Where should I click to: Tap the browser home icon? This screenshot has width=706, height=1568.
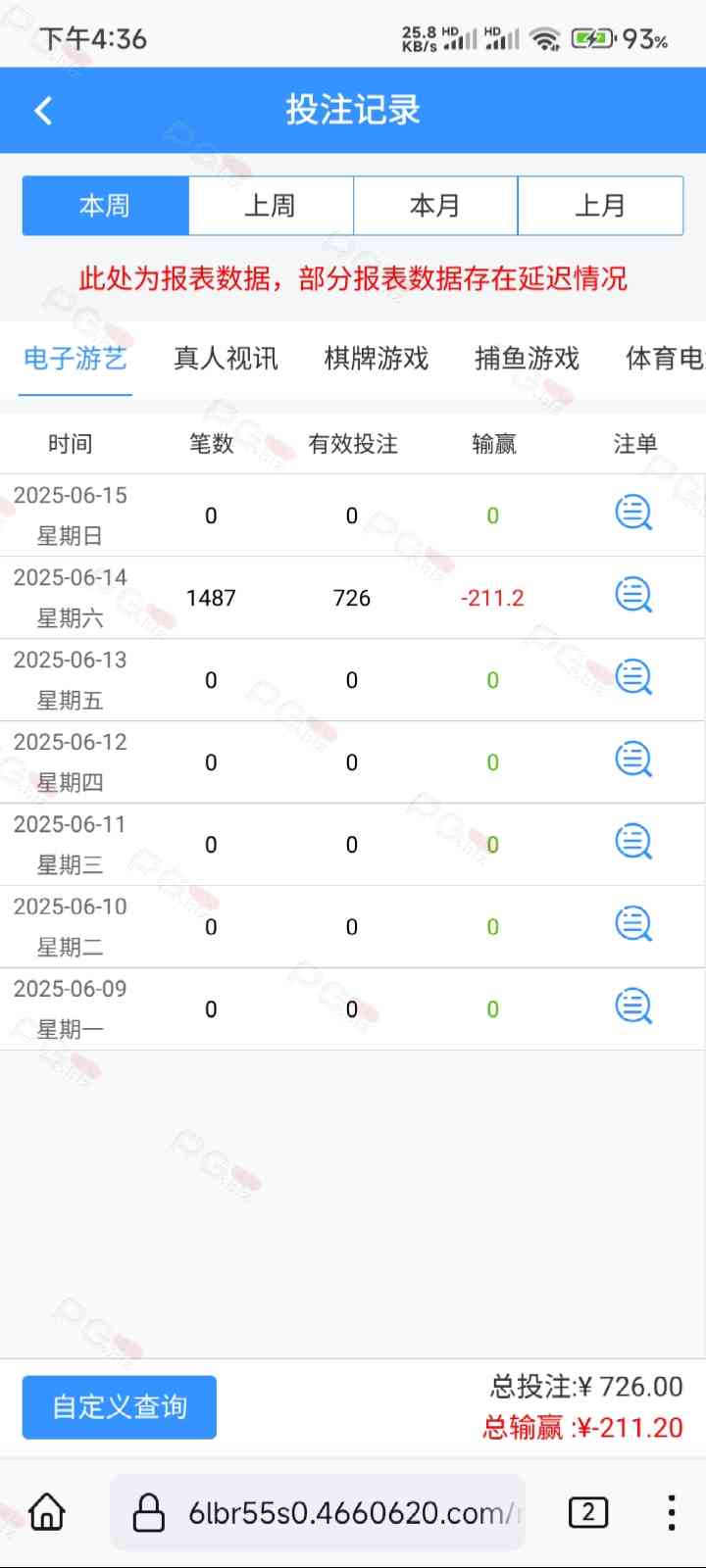[x=47, y=1512]
